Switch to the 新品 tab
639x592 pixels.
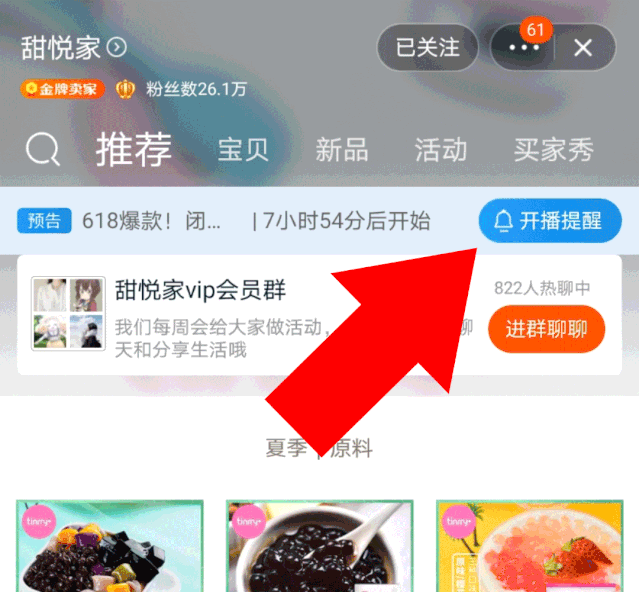point(342,150)
